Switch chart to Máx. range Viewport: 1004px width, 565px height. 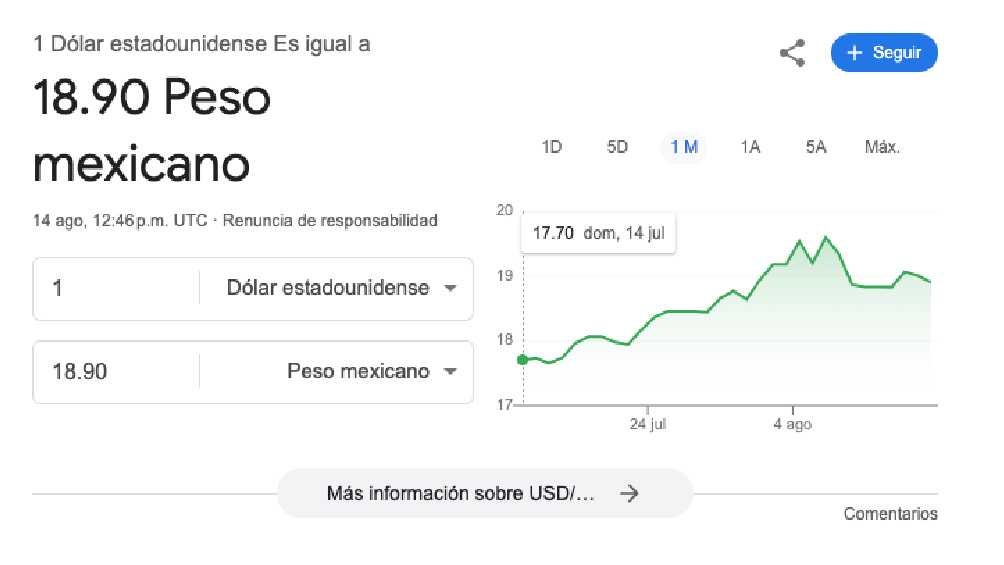(x=882, y=147)
